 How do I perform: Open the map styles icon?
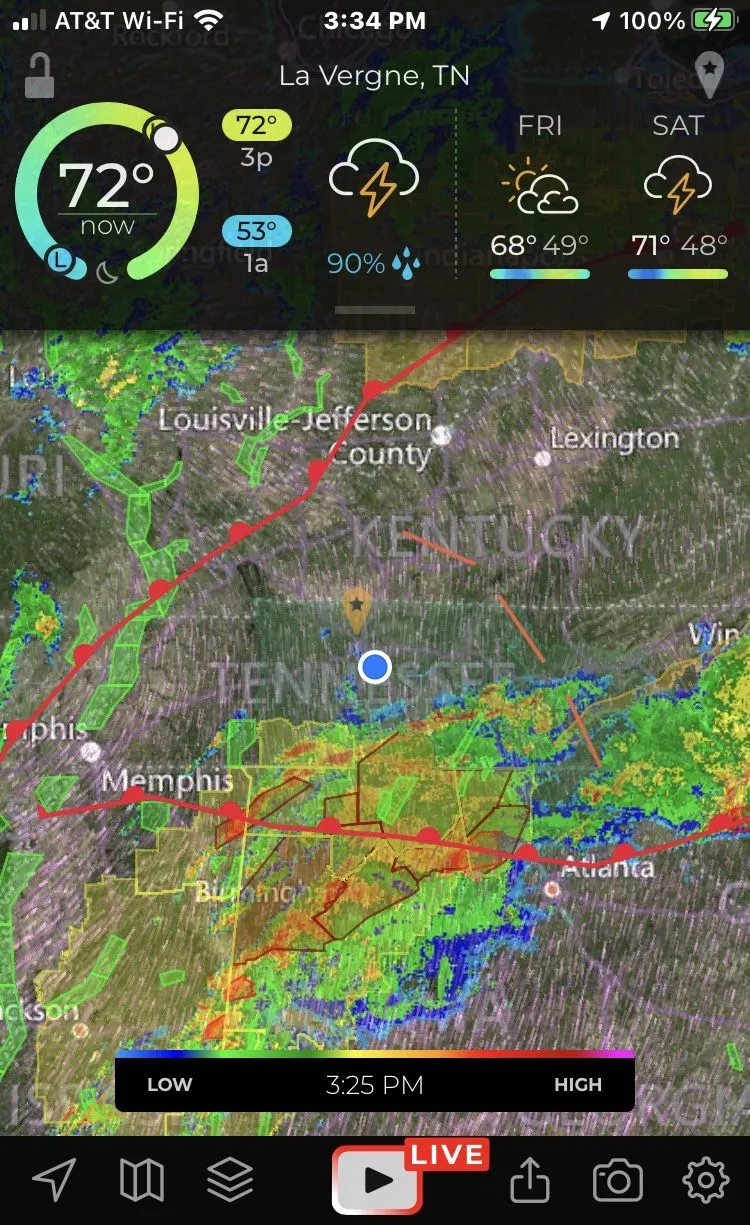click(141, 1181)
